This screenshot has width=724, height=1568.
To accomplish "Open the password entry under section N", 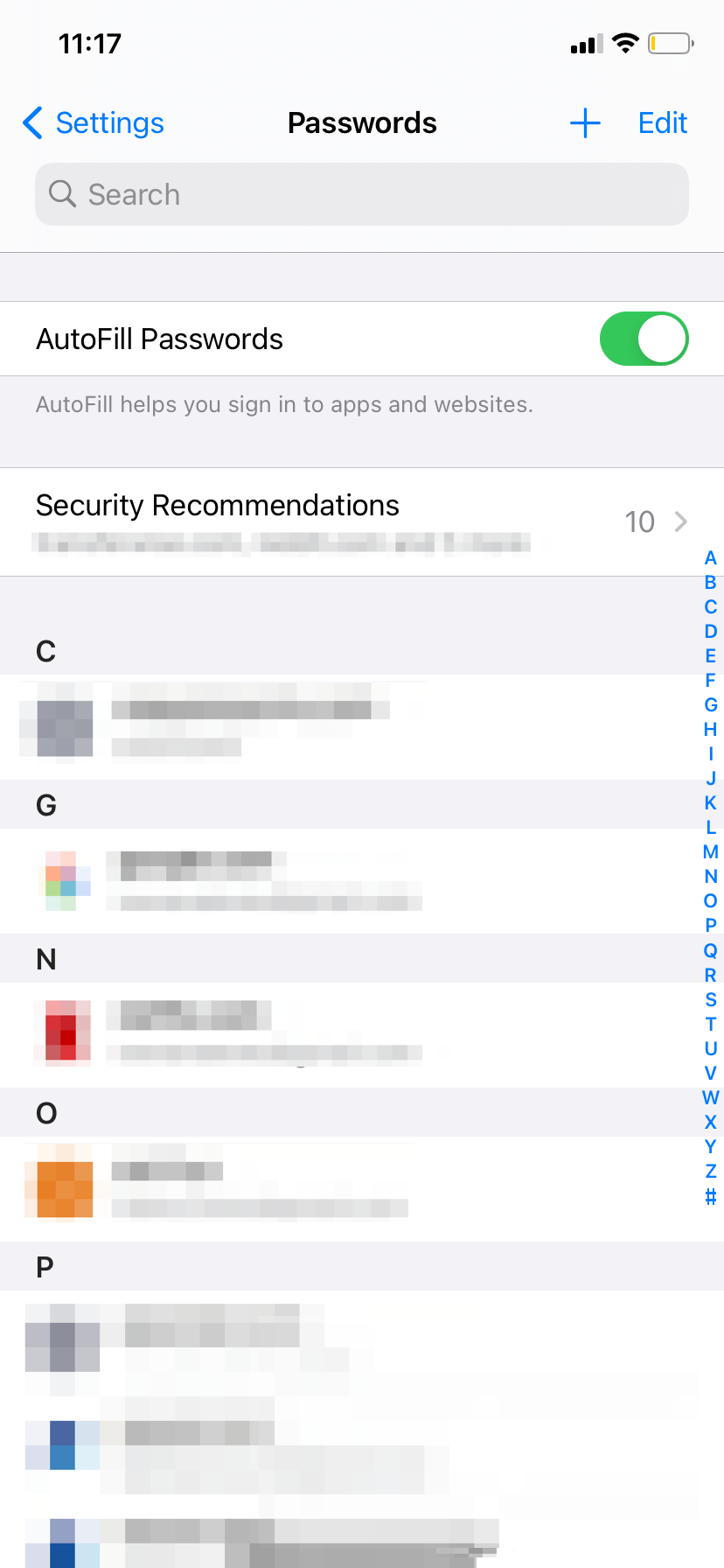I will (x=350, y=1034).
